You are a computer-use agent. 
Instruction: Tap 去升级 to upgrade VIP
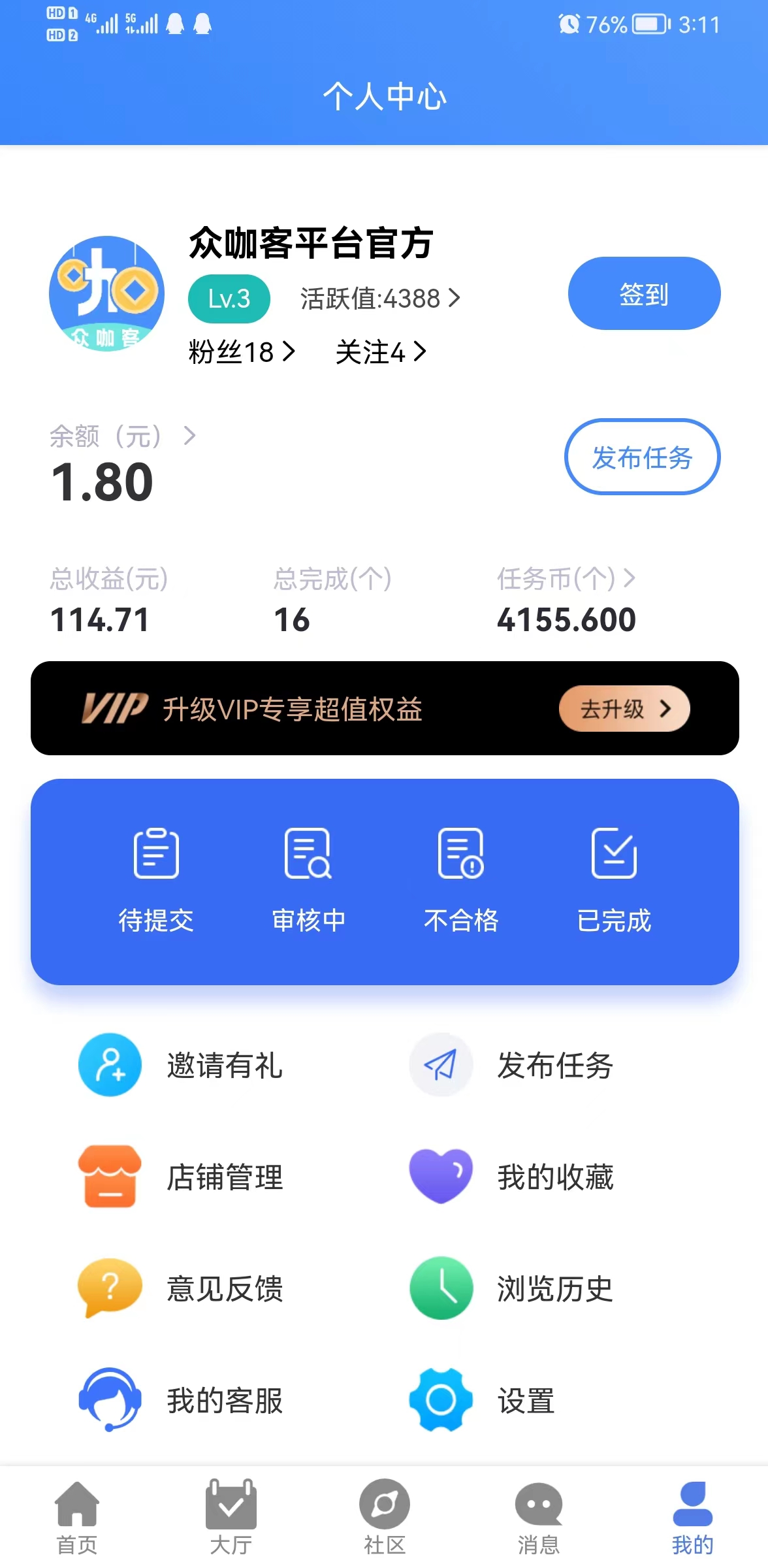[x=624, y=708]
